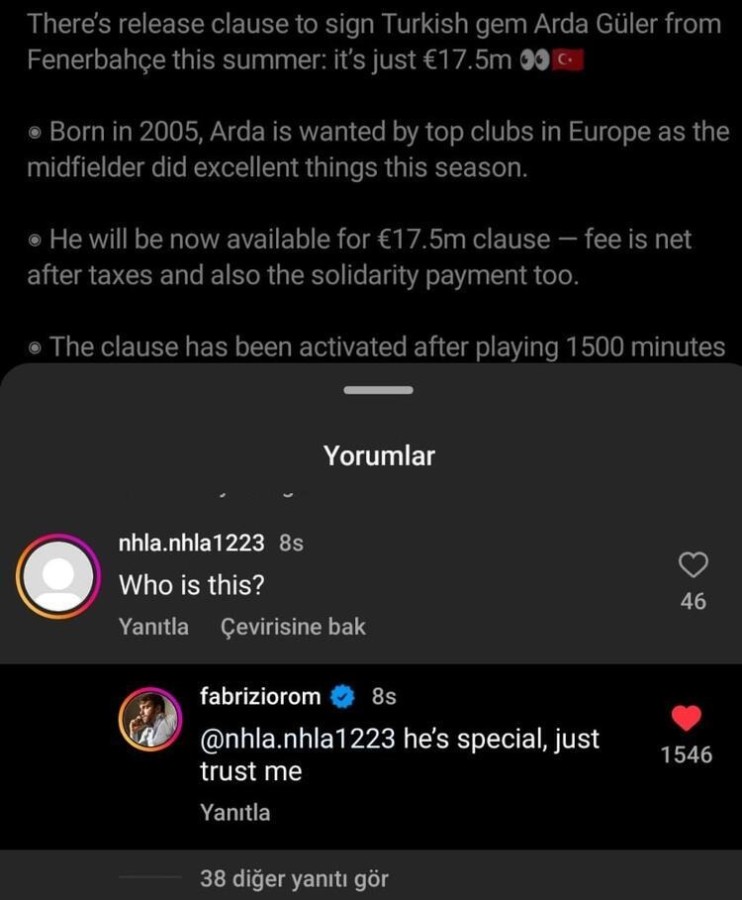Open fabriziorom's profile avatar

click(x=150, y=718)
